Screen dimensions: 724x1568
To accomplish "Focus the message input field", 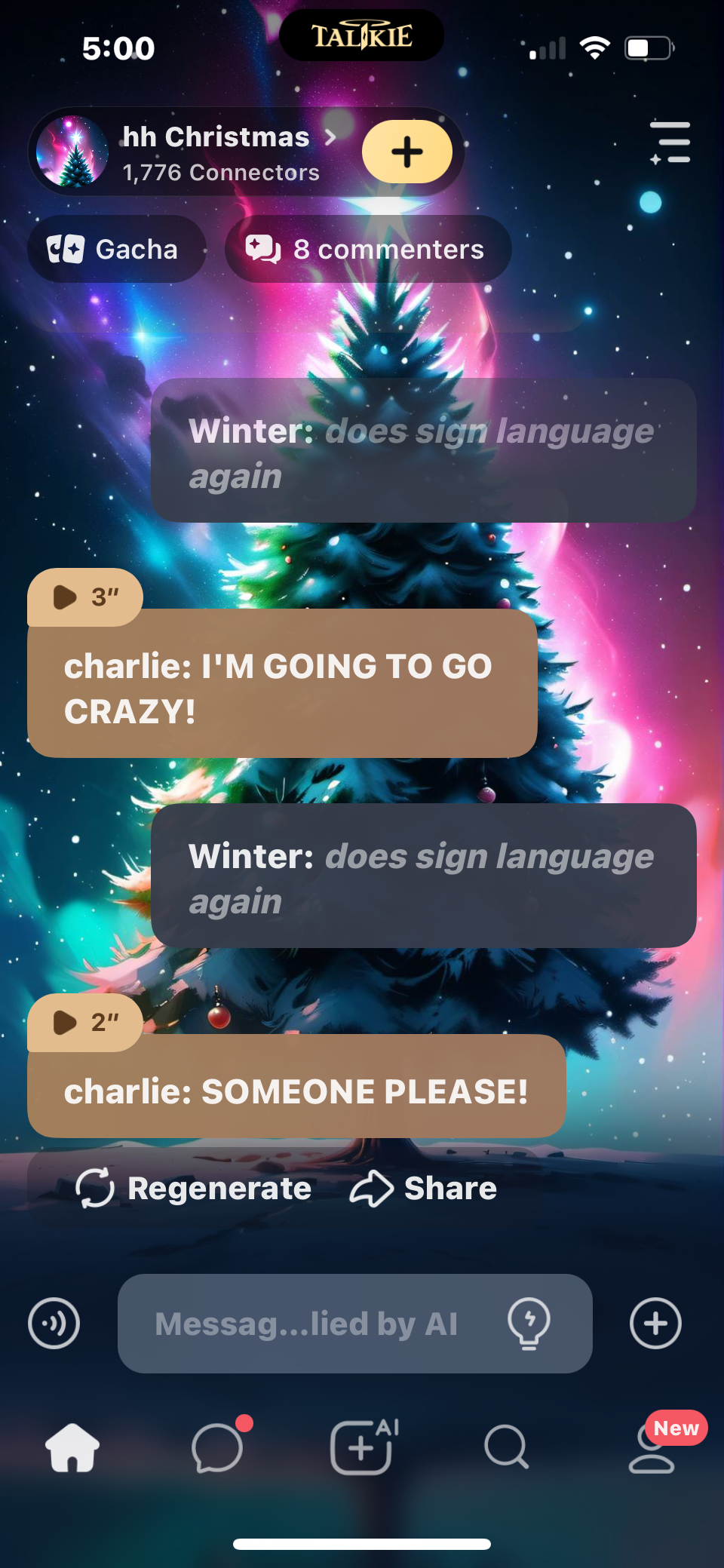I will [305, 1324].
